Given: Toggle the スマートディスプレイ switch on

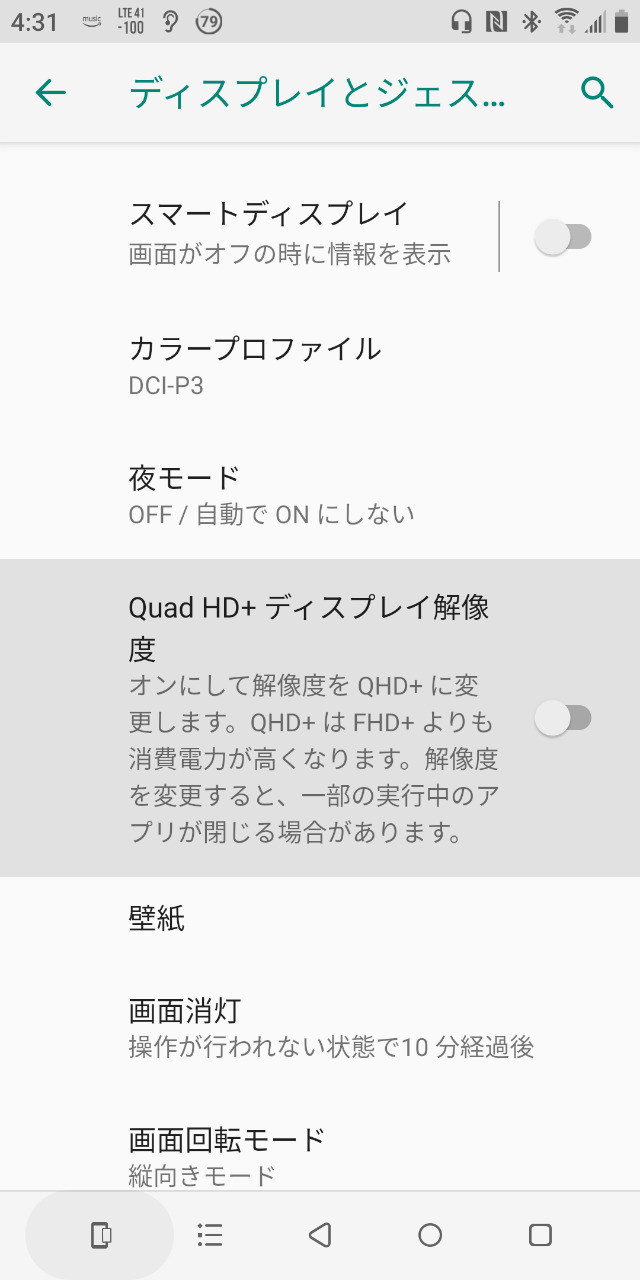Looking at the screenshot, I should tap(563, 237).
